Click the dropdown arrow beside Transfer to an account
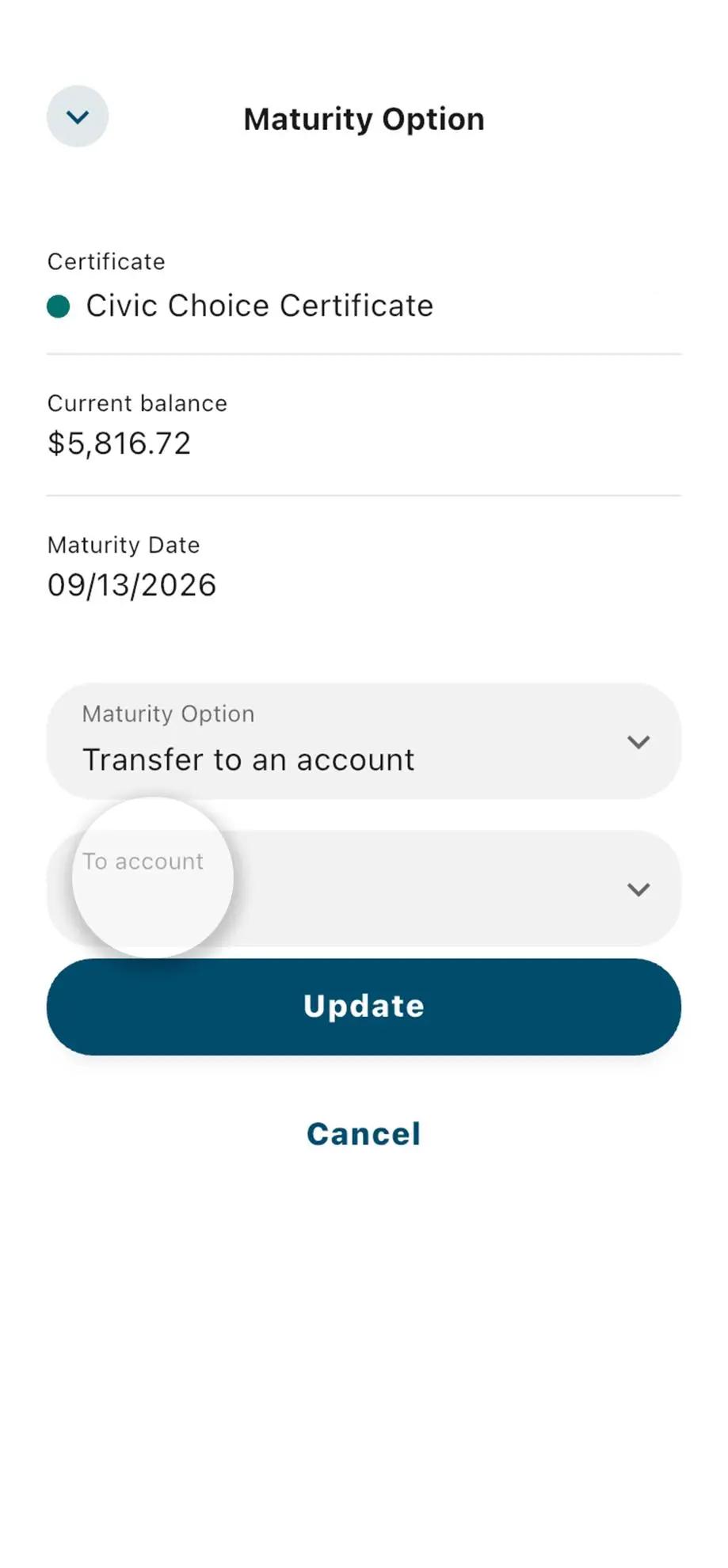The height and width of the screenshot is (1568, 728). [x=638, y=742]
